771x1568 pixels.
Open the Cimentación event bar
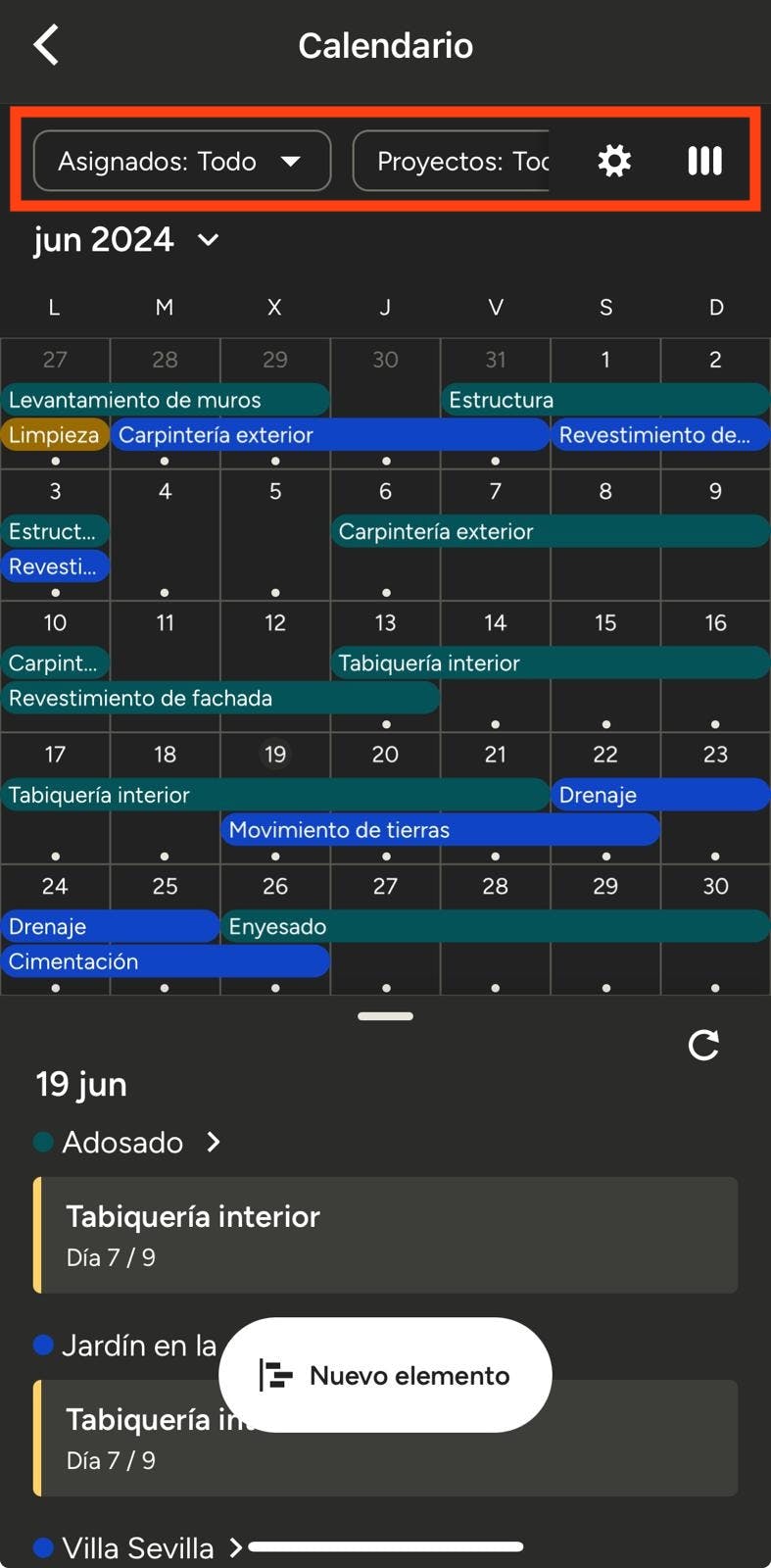(x=165, y=961)
